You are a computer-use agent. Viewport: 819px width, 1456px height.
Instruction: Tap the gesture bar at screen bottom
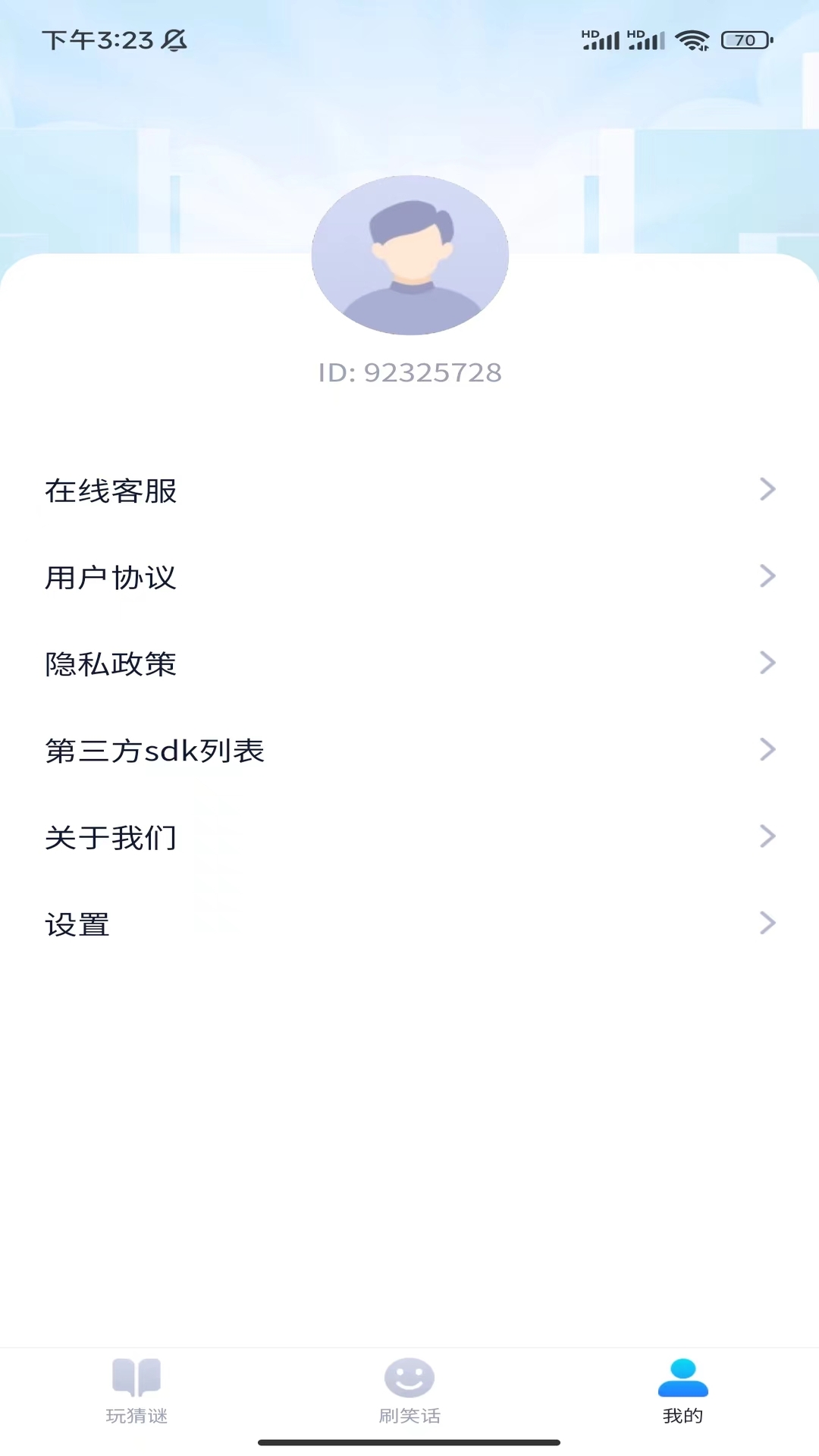[x=409, y=1442]
